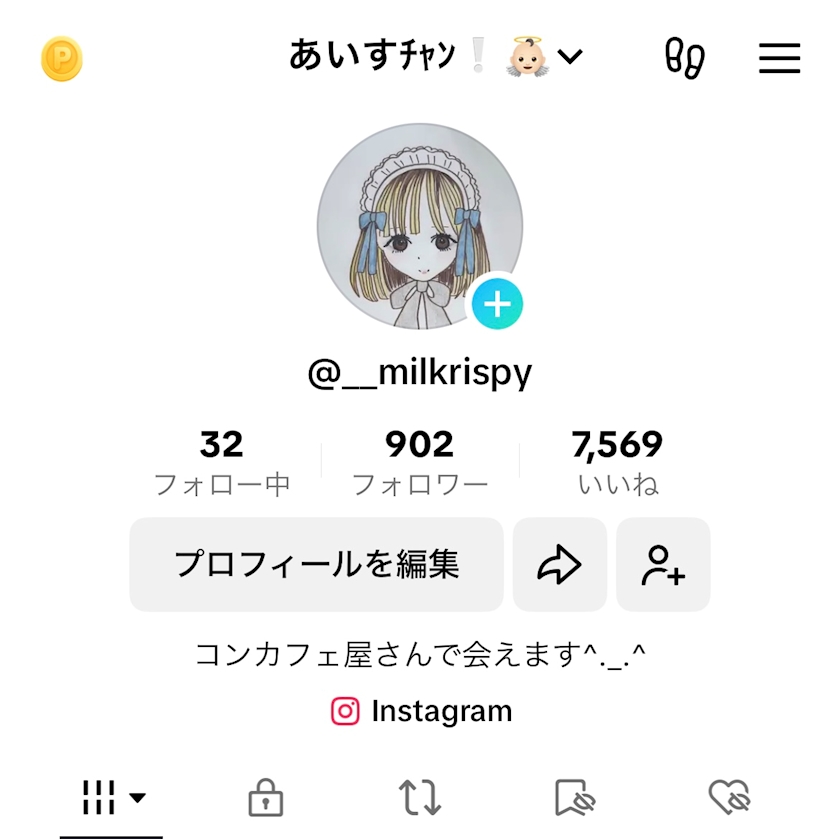840x839 pixels.
Task: Tap プロフィールを編集 to edit profile
Action: click(316, 564)
